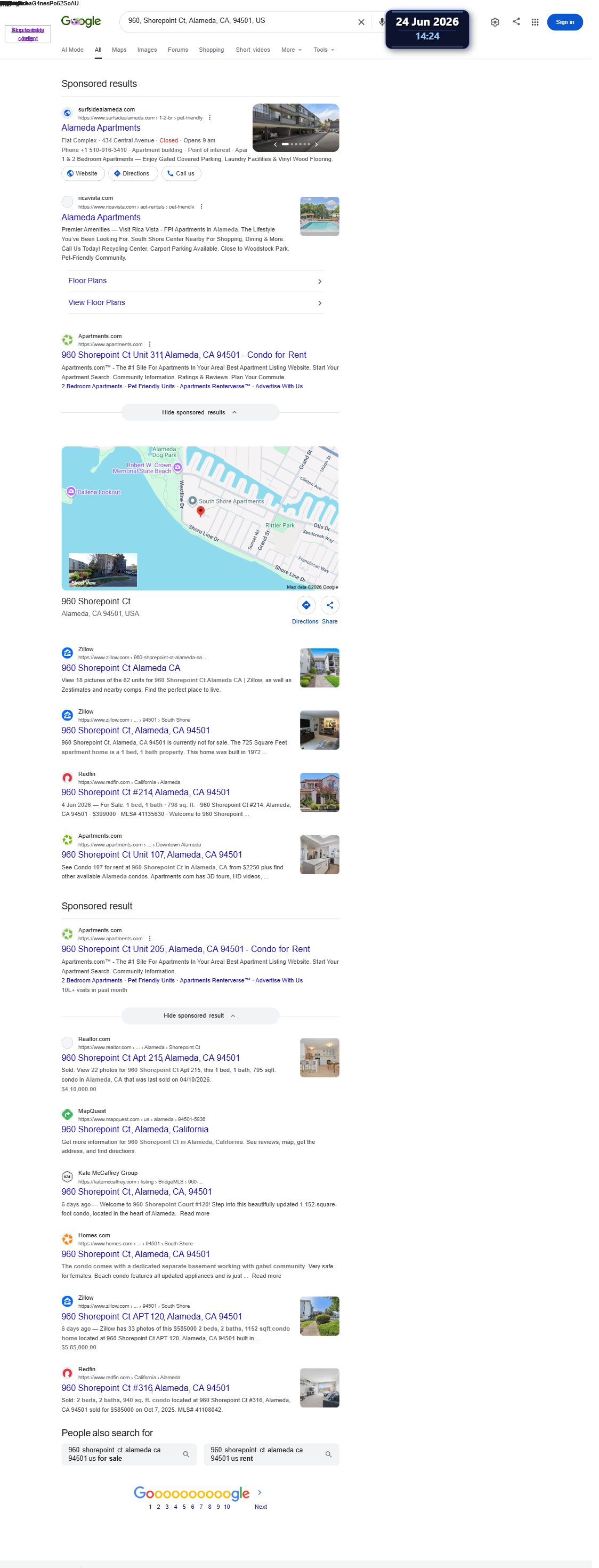Open Realtor.com Apt 215 listing
This screenshot has width=599, height=1568.
pos(150,1058)
